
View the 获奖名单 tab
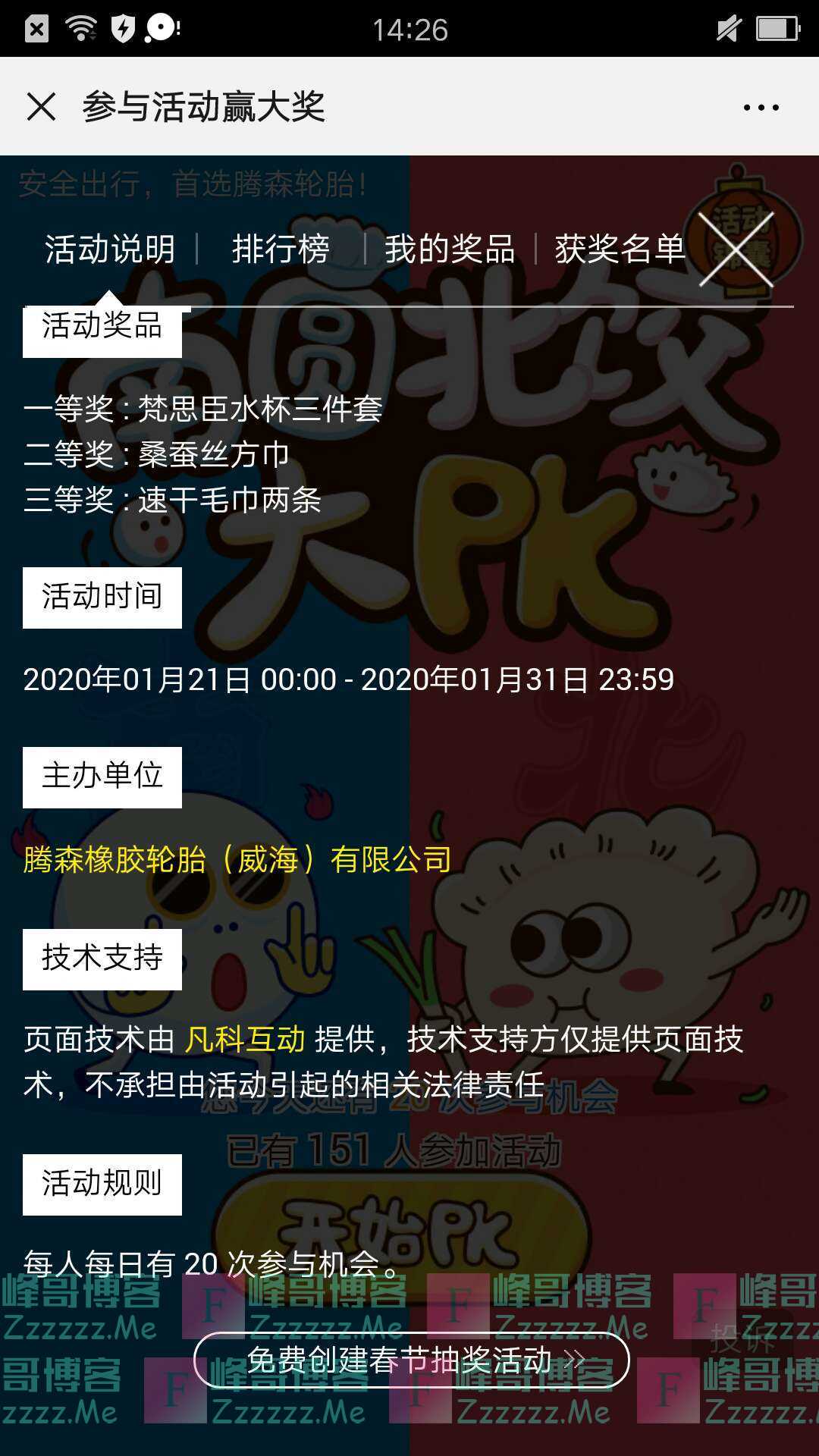tap(620, 249)
